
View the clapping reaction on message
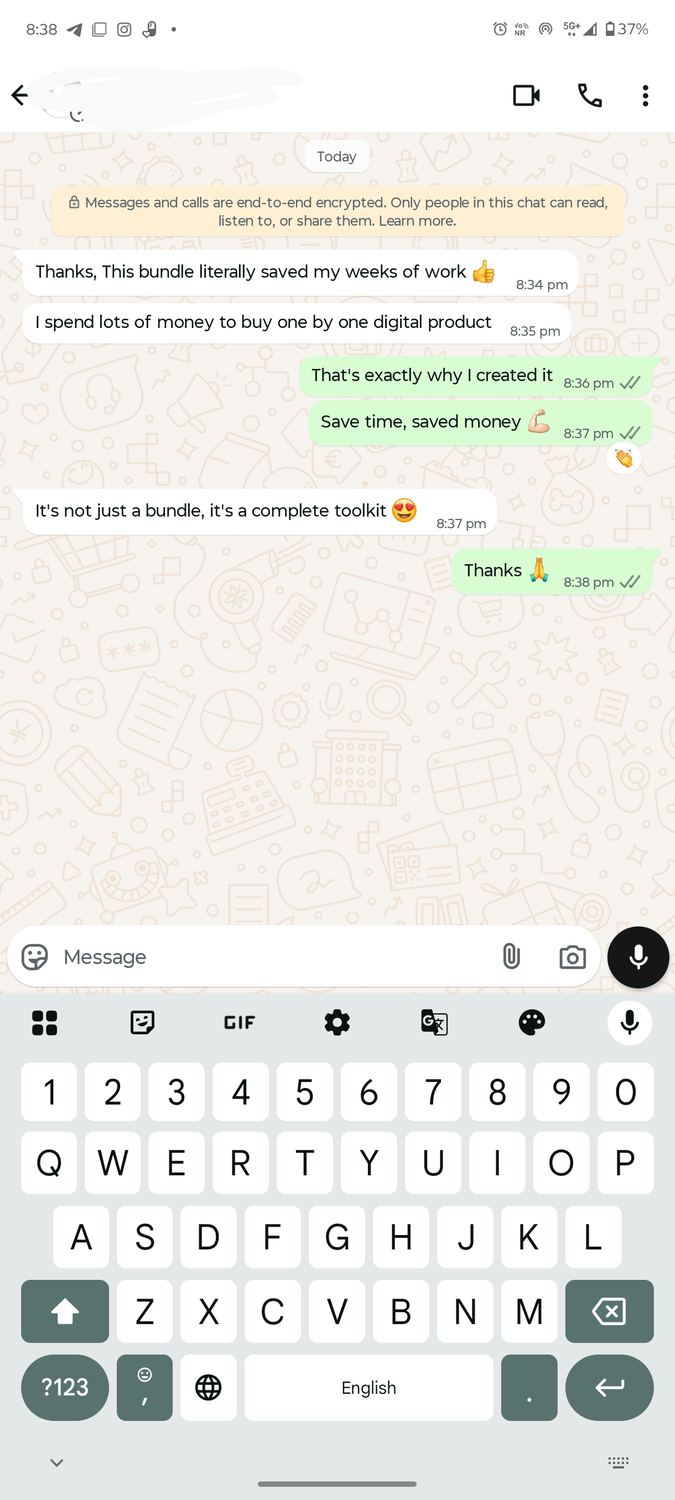click(624, 459)
